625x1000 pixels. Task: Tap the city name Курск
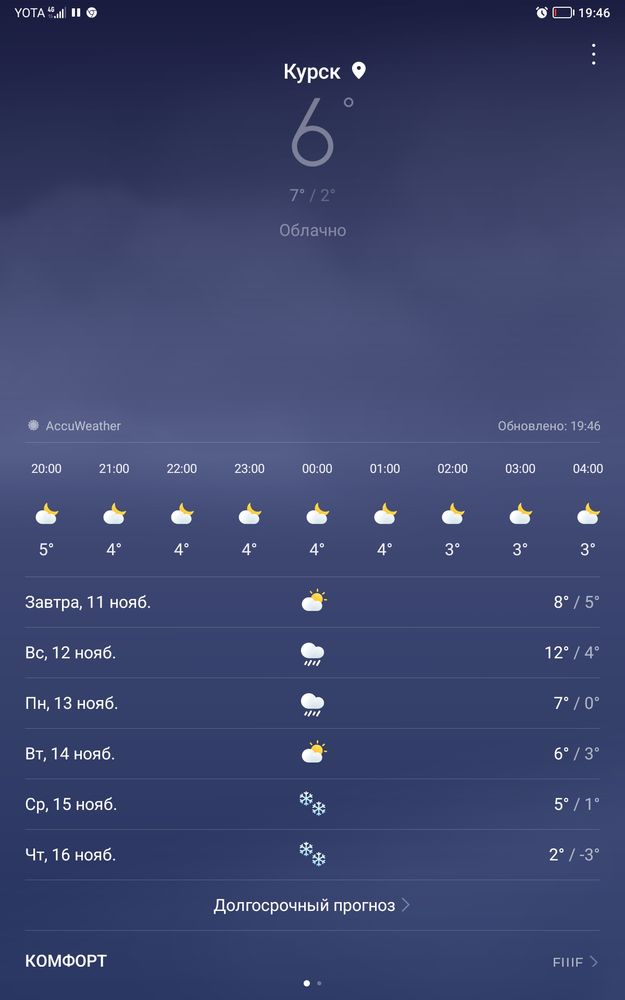coord(312,72)
